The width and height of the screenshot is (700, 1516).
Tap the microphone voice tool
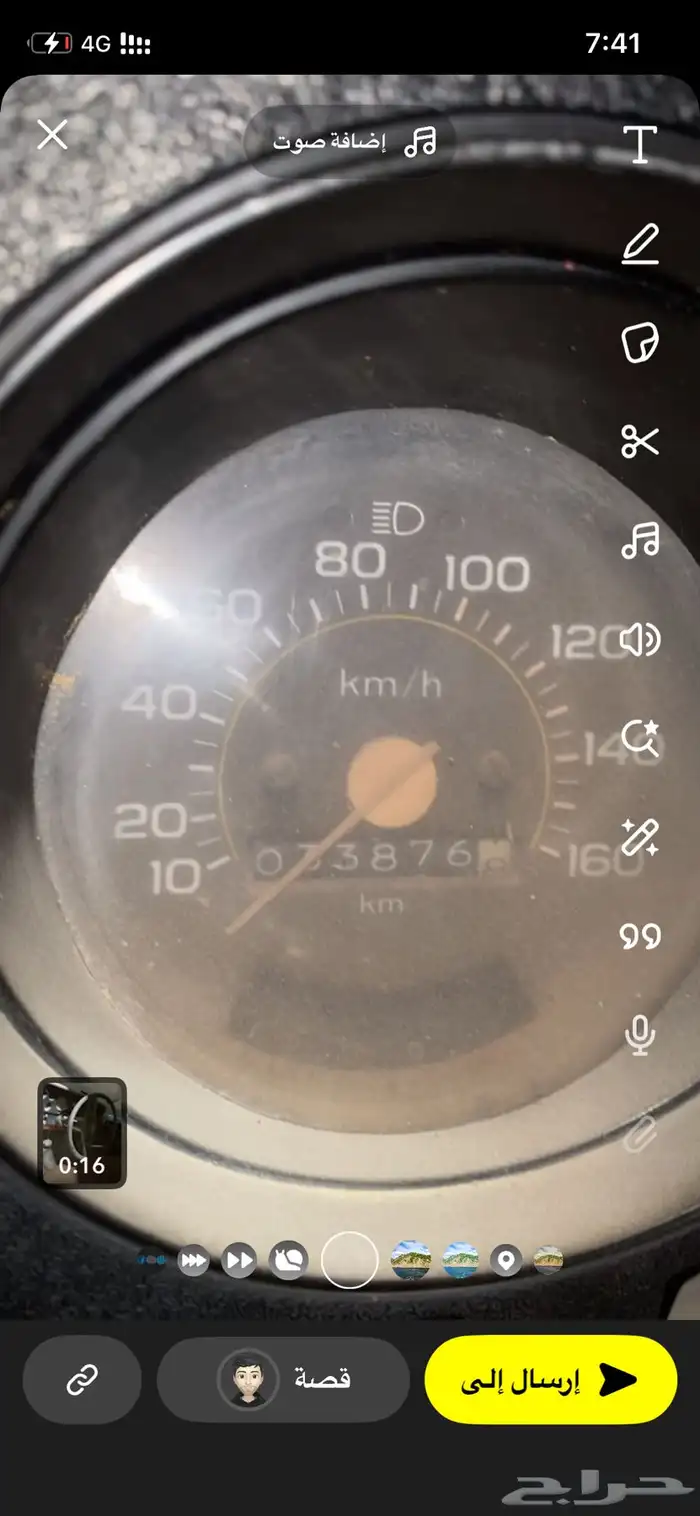pos(640,1035)
